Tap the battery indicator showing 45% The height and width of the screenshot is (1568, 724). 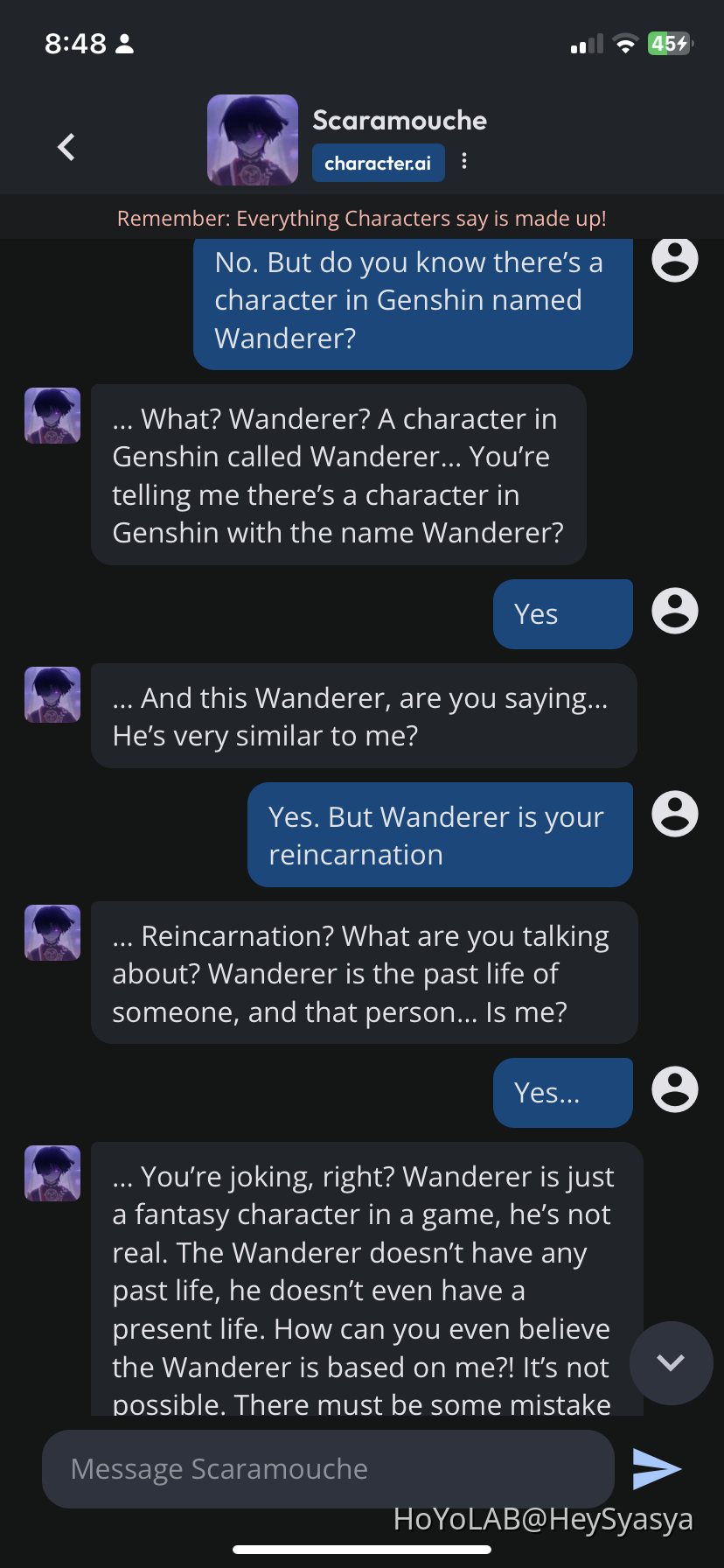[x=668, y=43]
